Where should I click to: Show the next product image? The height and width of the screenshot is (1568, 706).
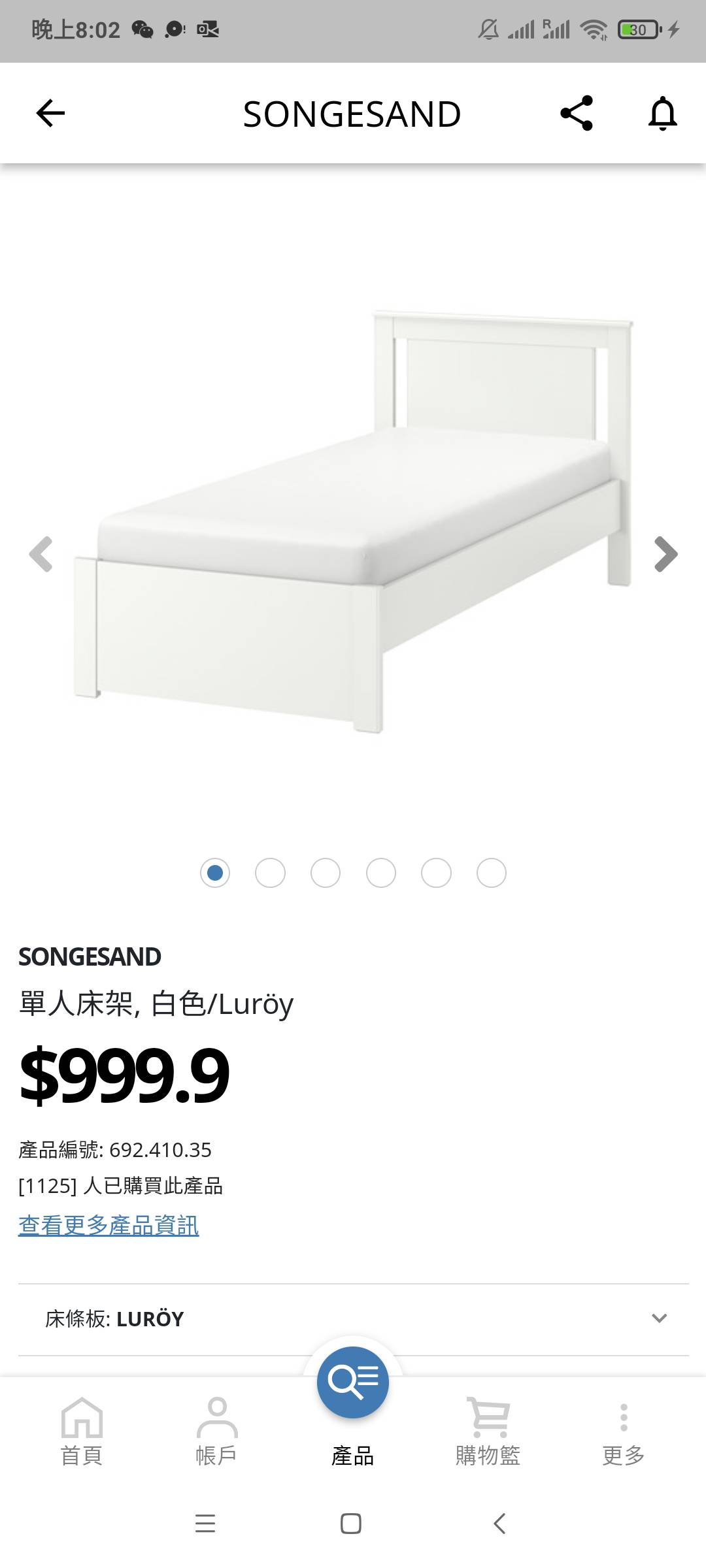tap(665, 555)
